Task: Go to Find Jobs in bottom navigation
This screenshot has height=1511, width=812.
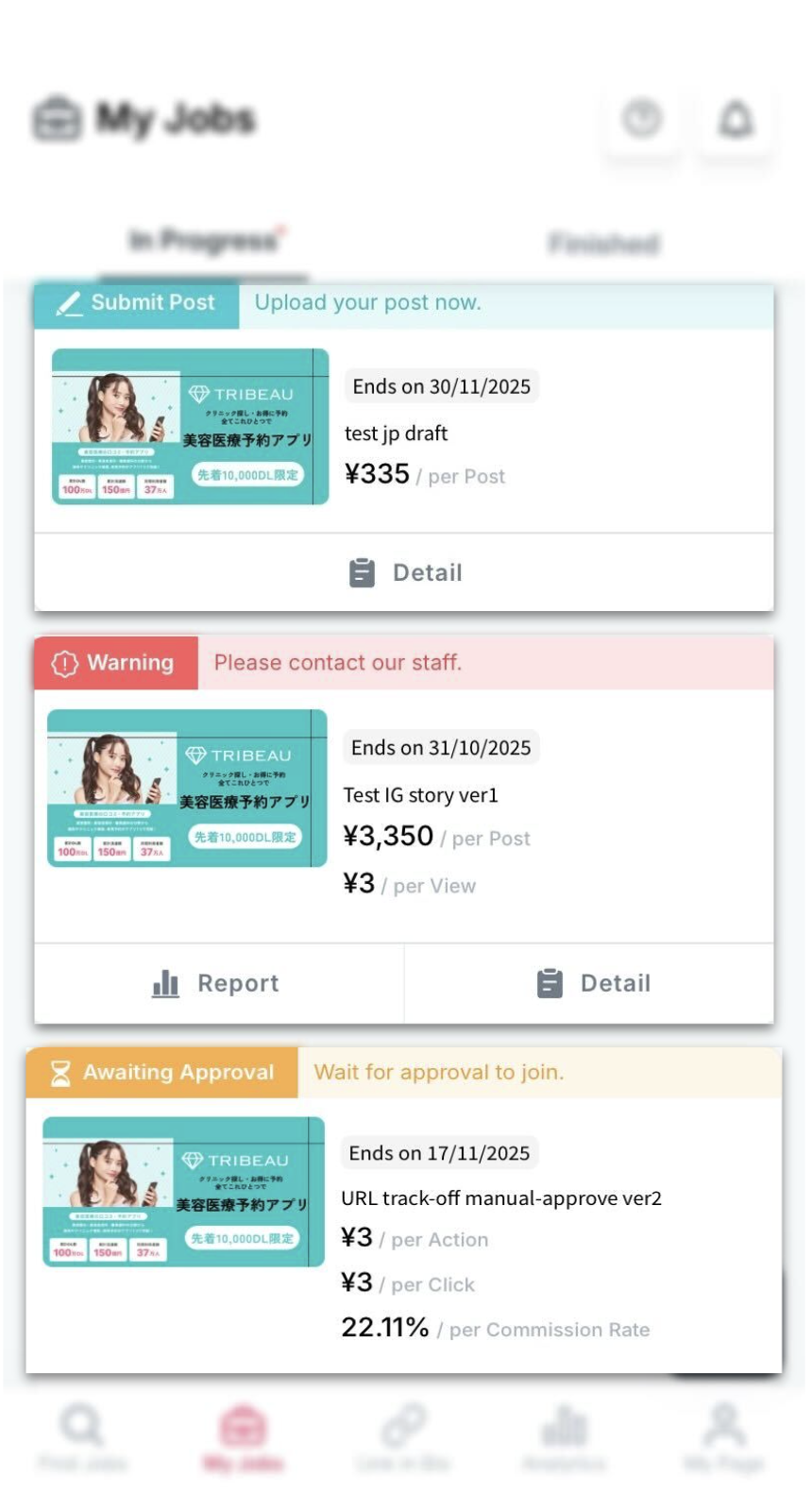Action: click(82, 1437)
